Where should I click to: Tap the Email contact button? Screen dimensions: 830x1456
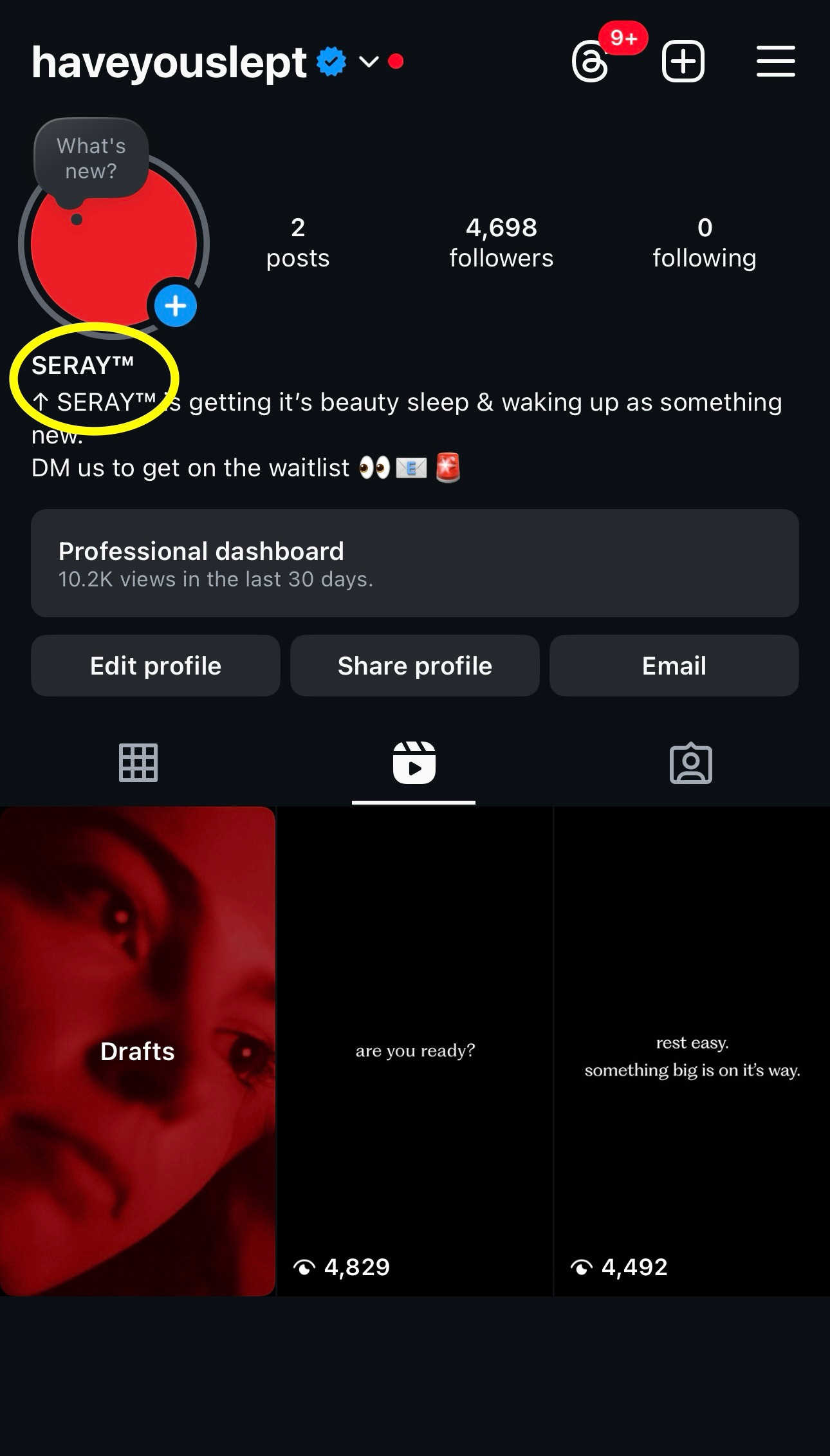(x=674, y=666)
